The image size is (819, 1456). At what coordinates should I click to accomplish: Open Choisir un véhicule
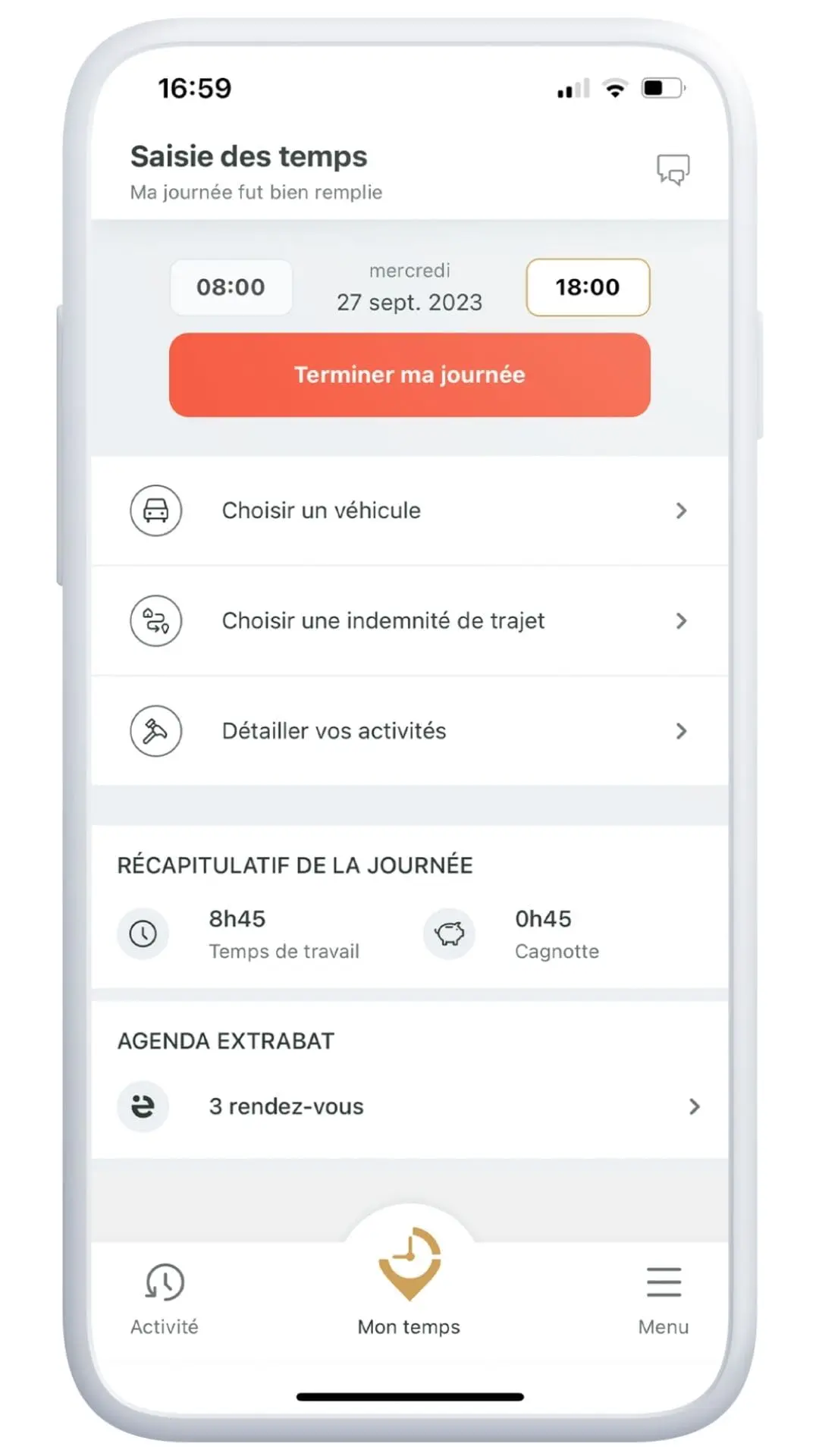point(409,510)
